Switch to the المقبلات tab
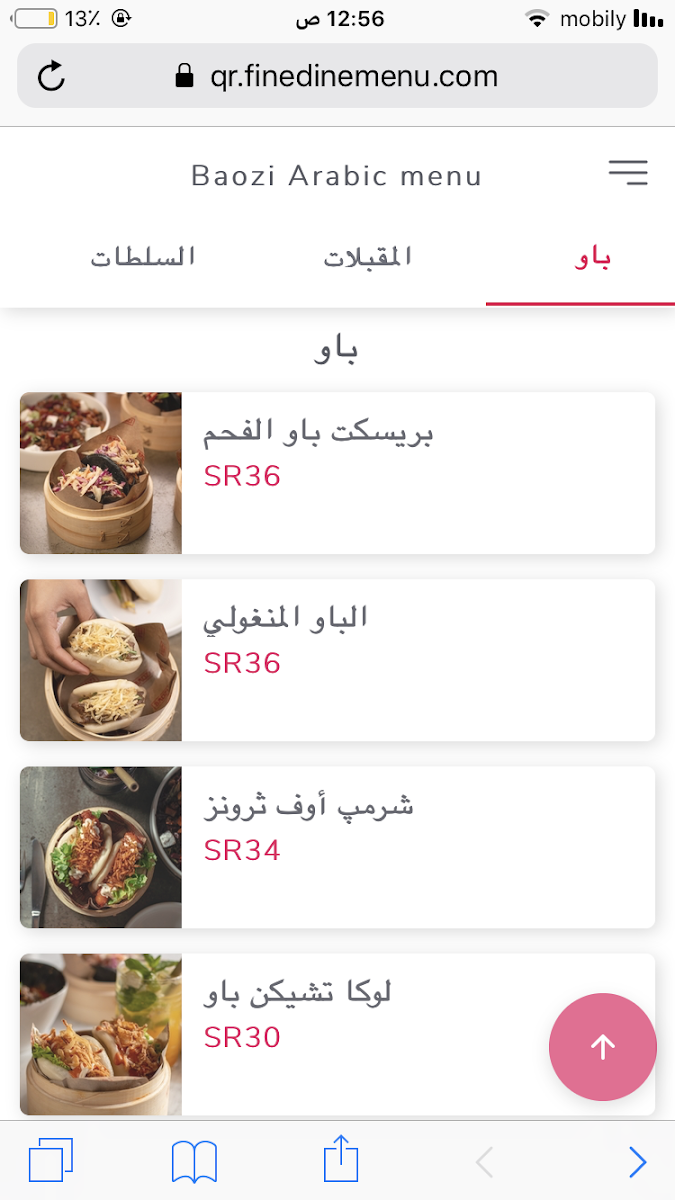Viewport: 675px width, 1200px height. 368,258
